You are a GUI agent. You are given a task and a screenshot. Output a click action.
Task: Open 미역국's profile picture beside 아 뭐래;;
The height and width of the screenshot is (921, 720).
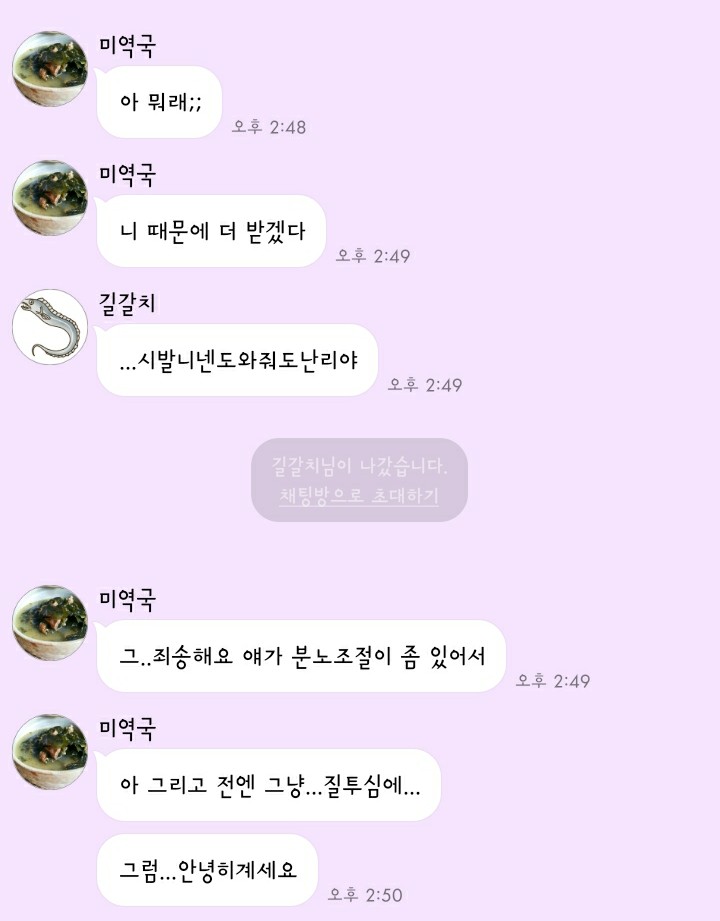(50, 70)
